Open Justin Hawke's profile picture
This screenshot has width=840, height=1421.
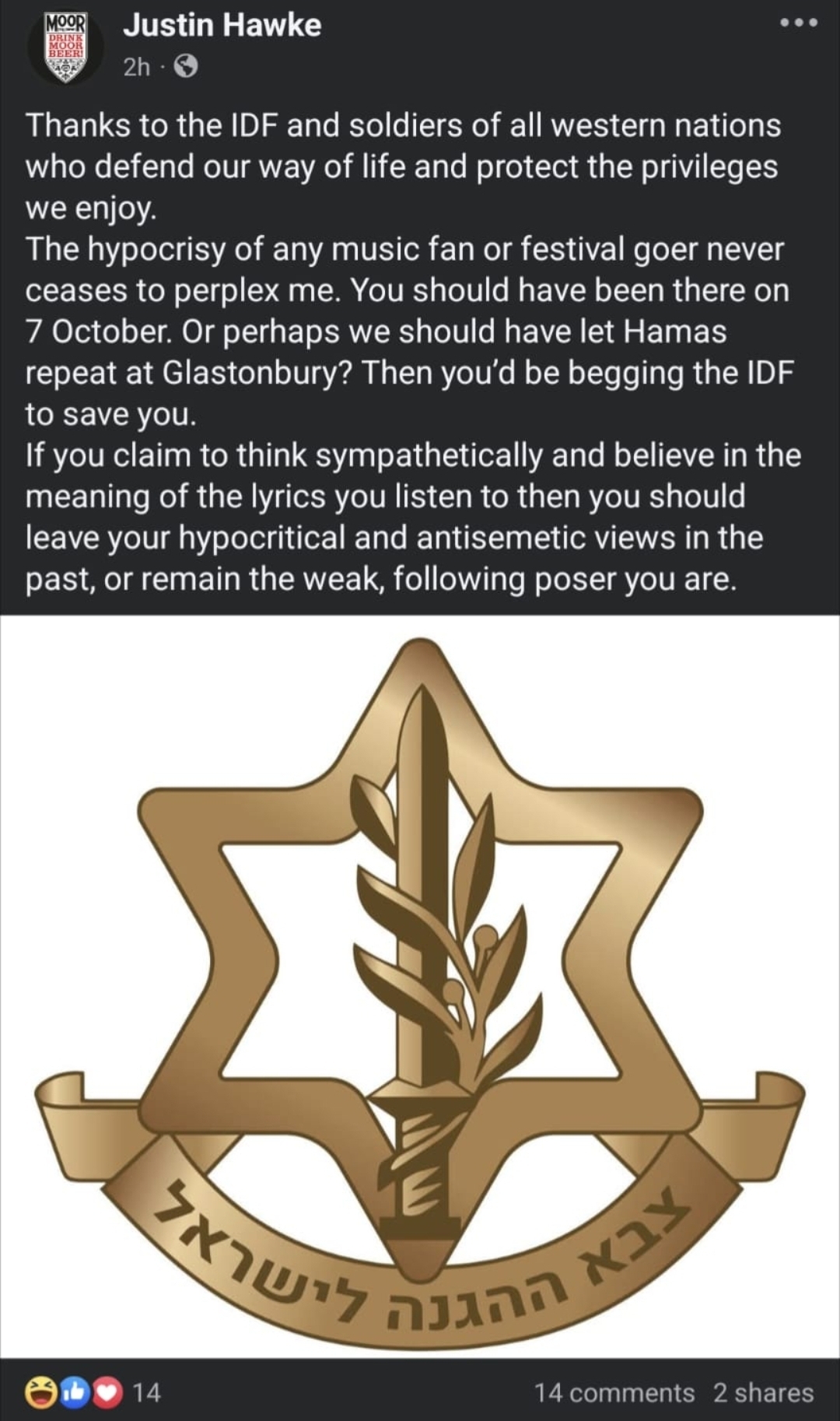tap(65, 47)
